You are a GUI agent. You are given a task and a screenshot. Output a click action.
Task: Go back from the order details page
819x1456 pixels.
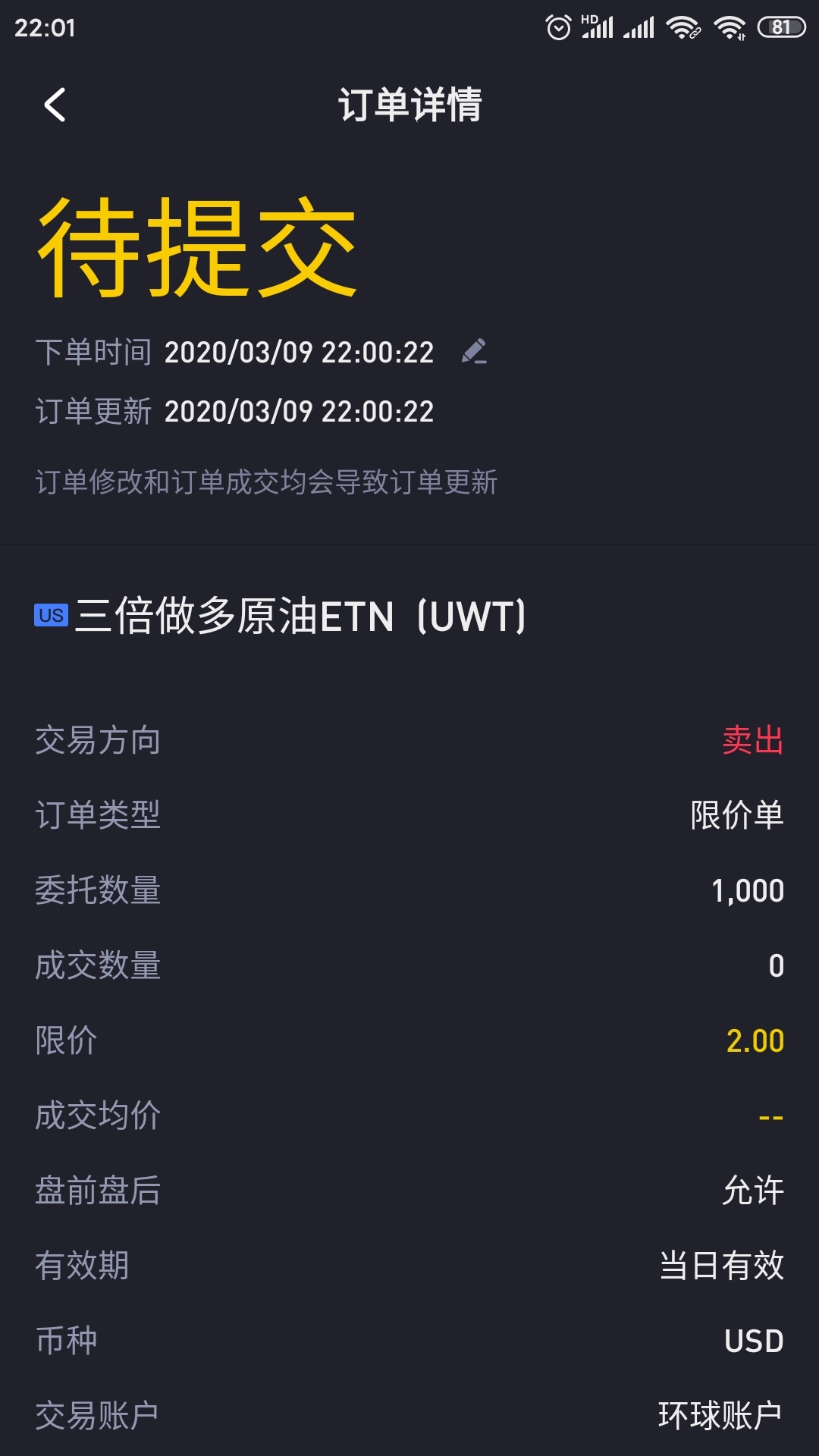coord(55,105)
